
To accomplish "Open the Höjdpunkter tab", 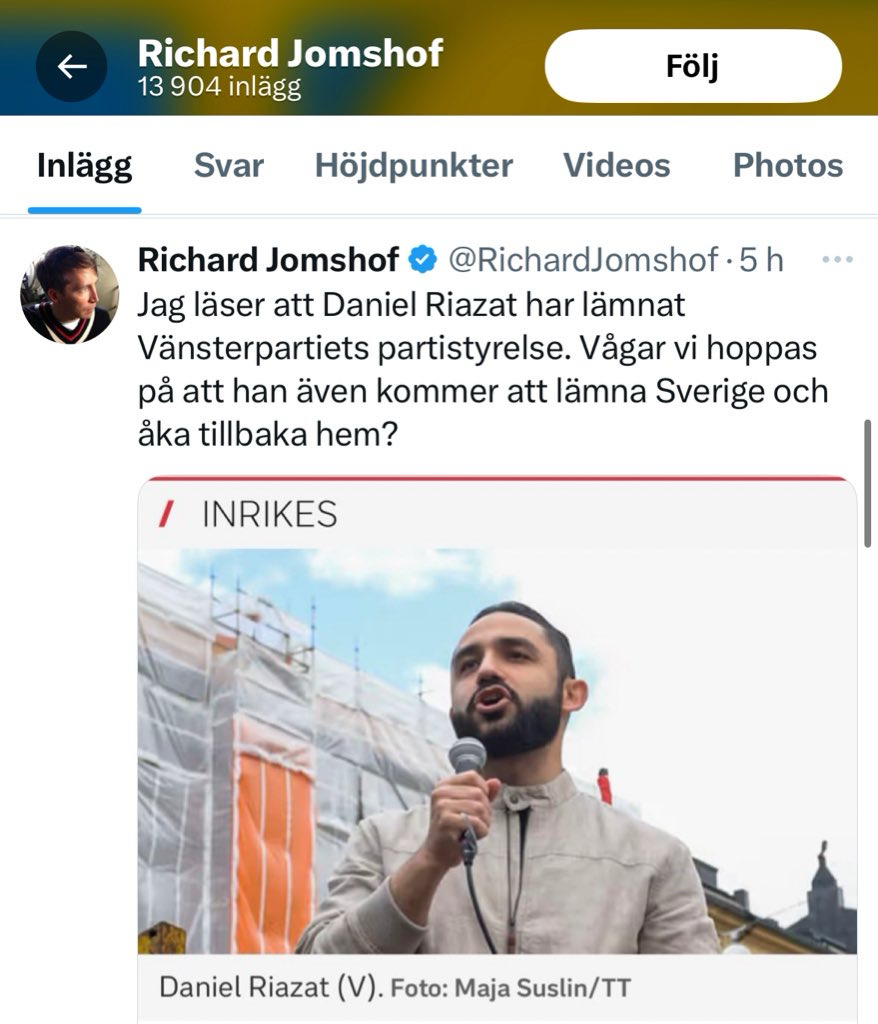I will pos(413,165).
